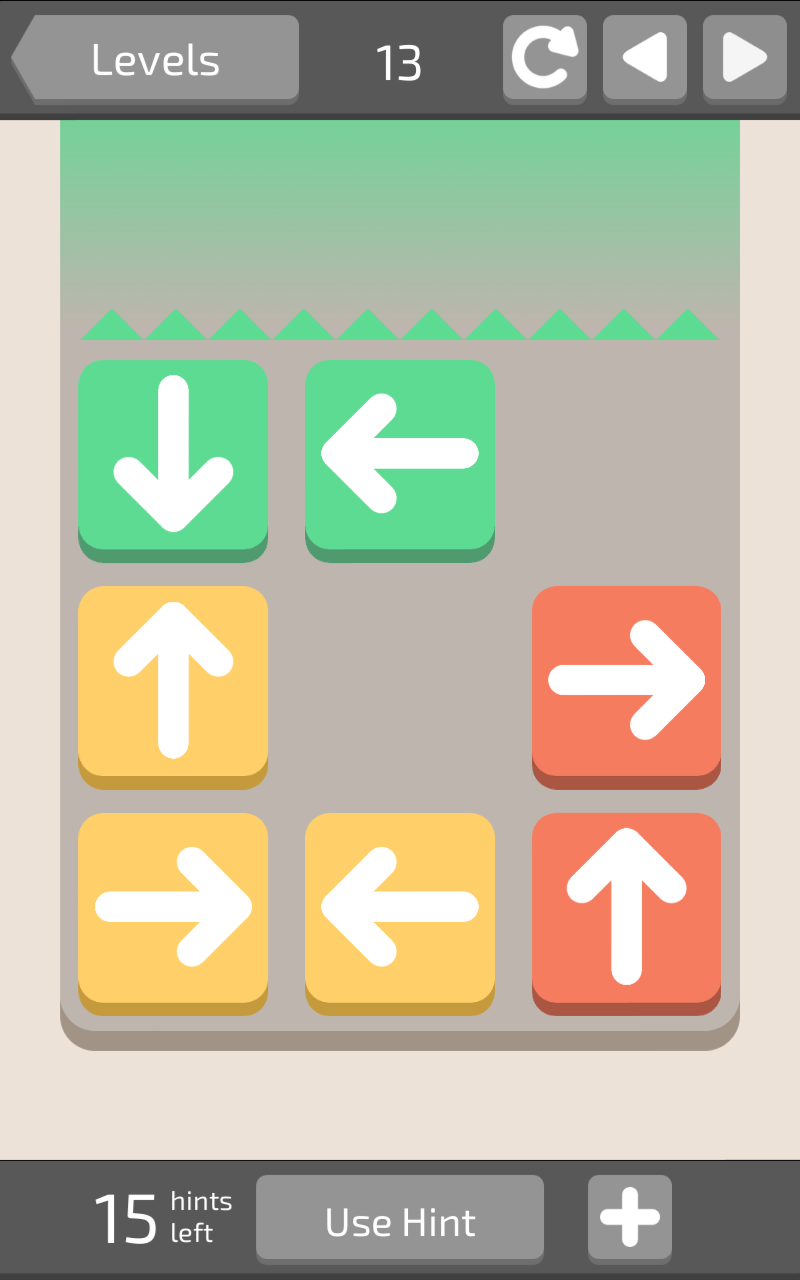Screen dimensions: 800x1280
Task: Skip to the next level
Action: 745,59
